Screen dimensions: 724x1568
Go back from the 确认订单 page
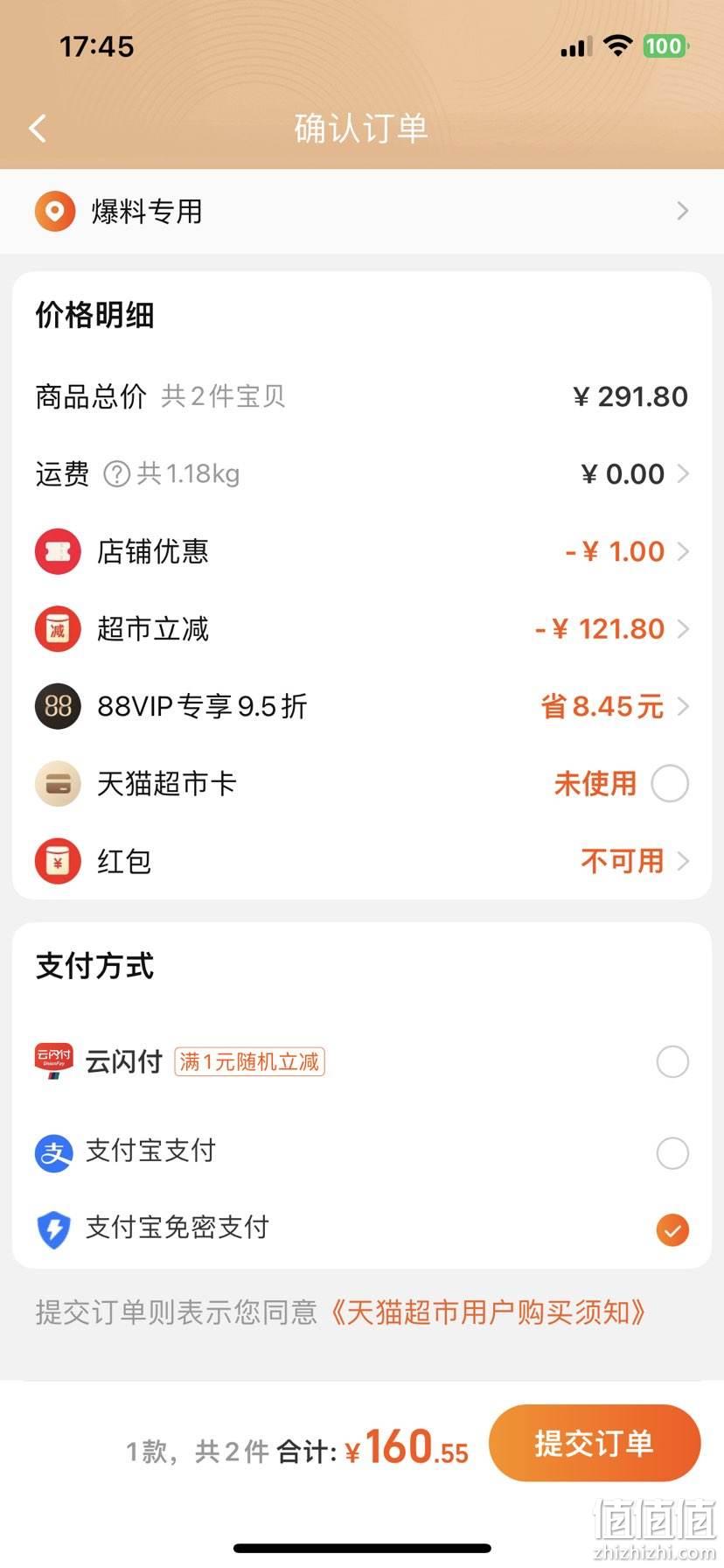click(x=38, y=129)
